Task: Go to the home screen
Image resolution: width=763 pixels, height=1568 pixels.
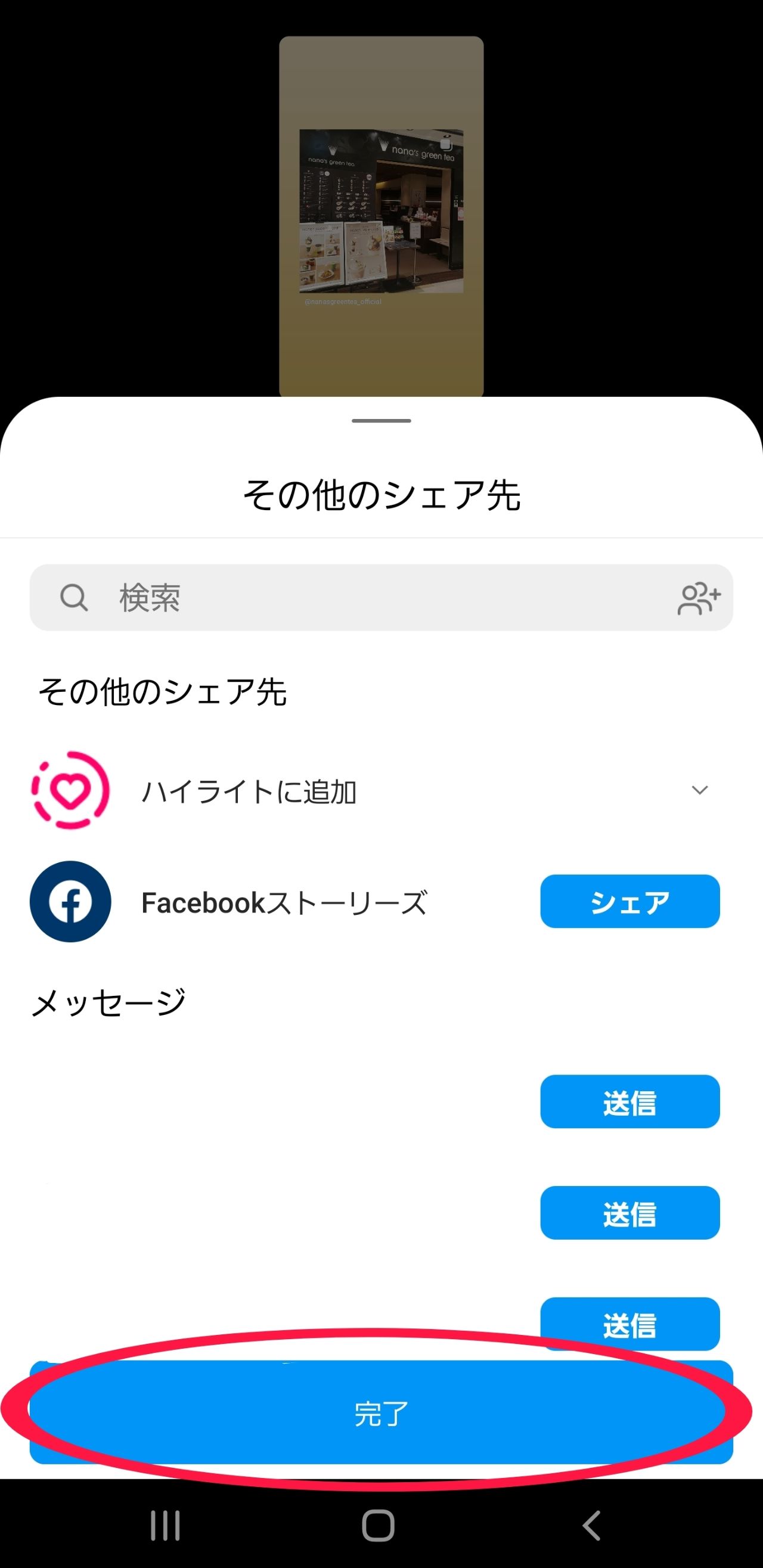Action: (378, 1526)
